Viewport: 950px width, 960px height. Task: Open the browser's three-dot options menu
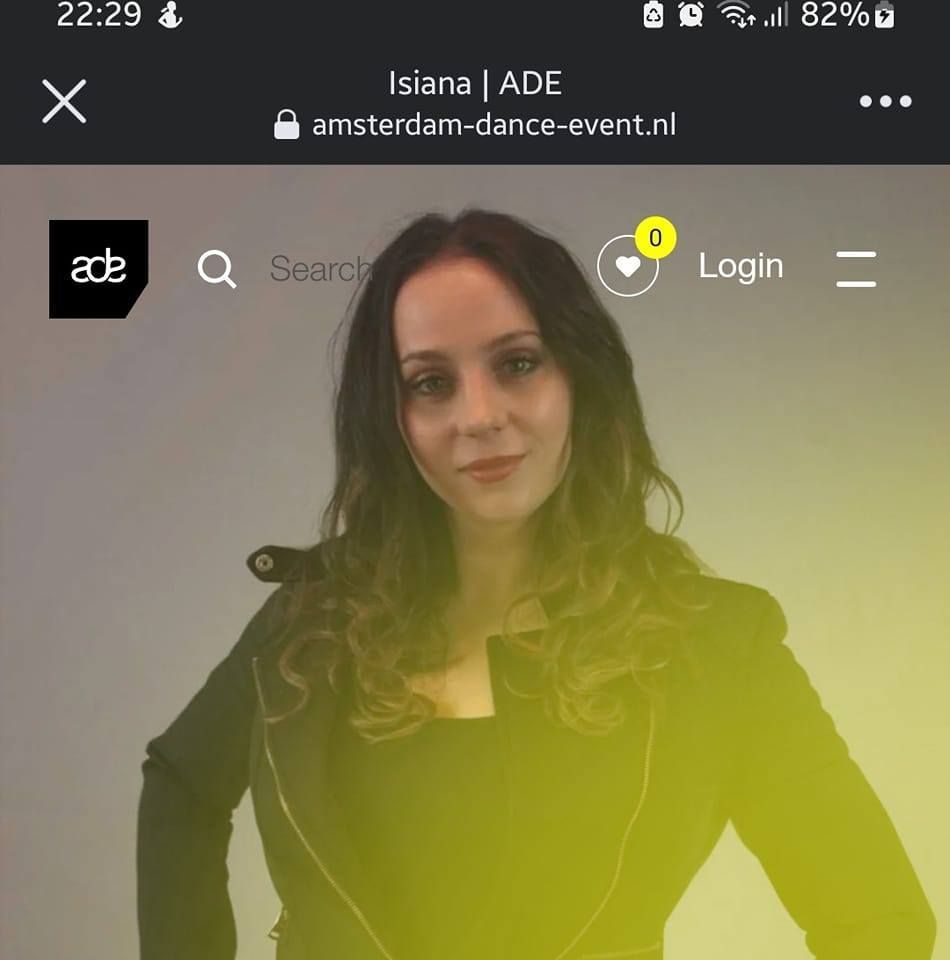[885, 102]
